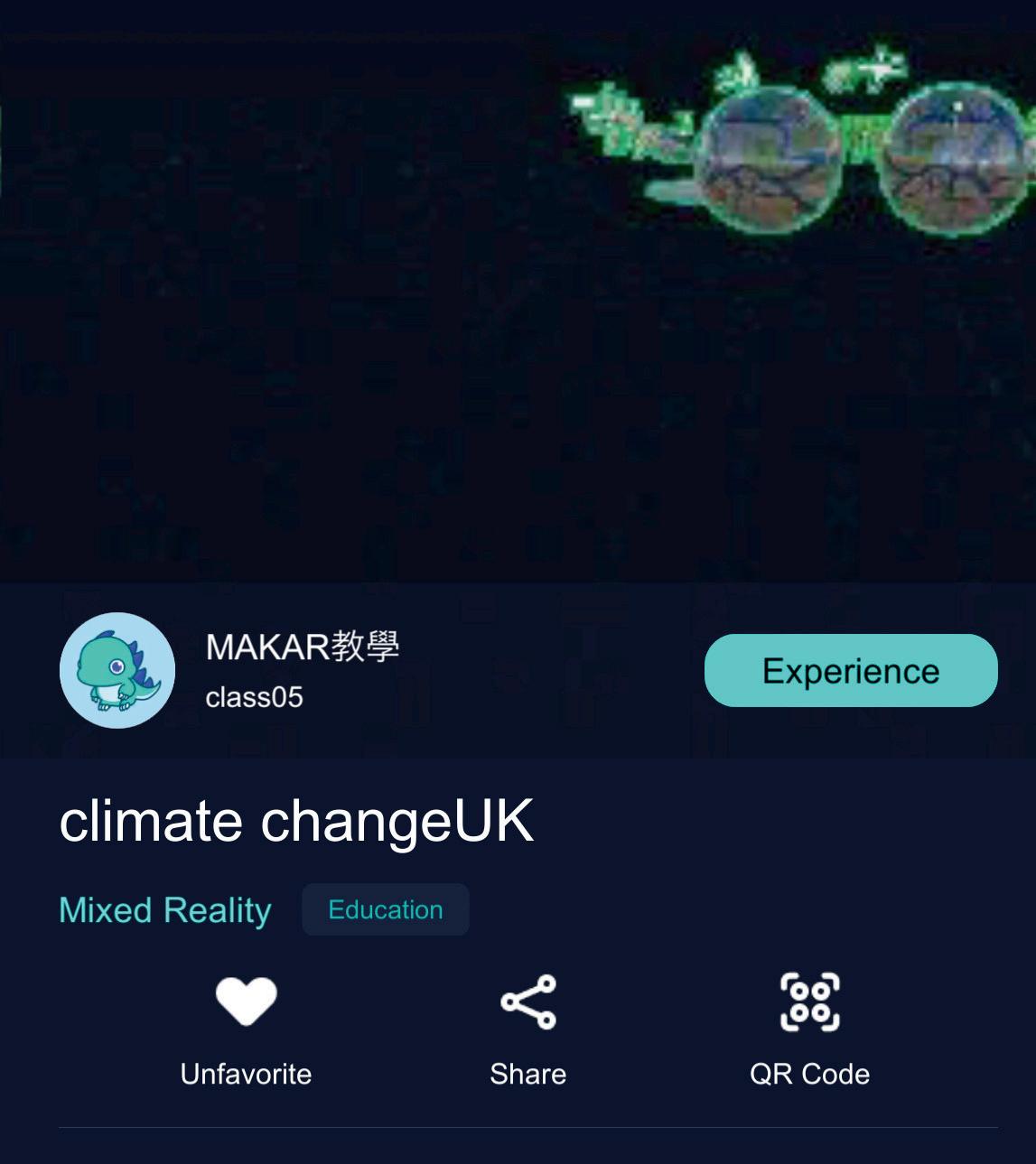Start the Experience for climate changeUK
The width and height of the screenshot is (1036, 1164).
click(850, 671)
